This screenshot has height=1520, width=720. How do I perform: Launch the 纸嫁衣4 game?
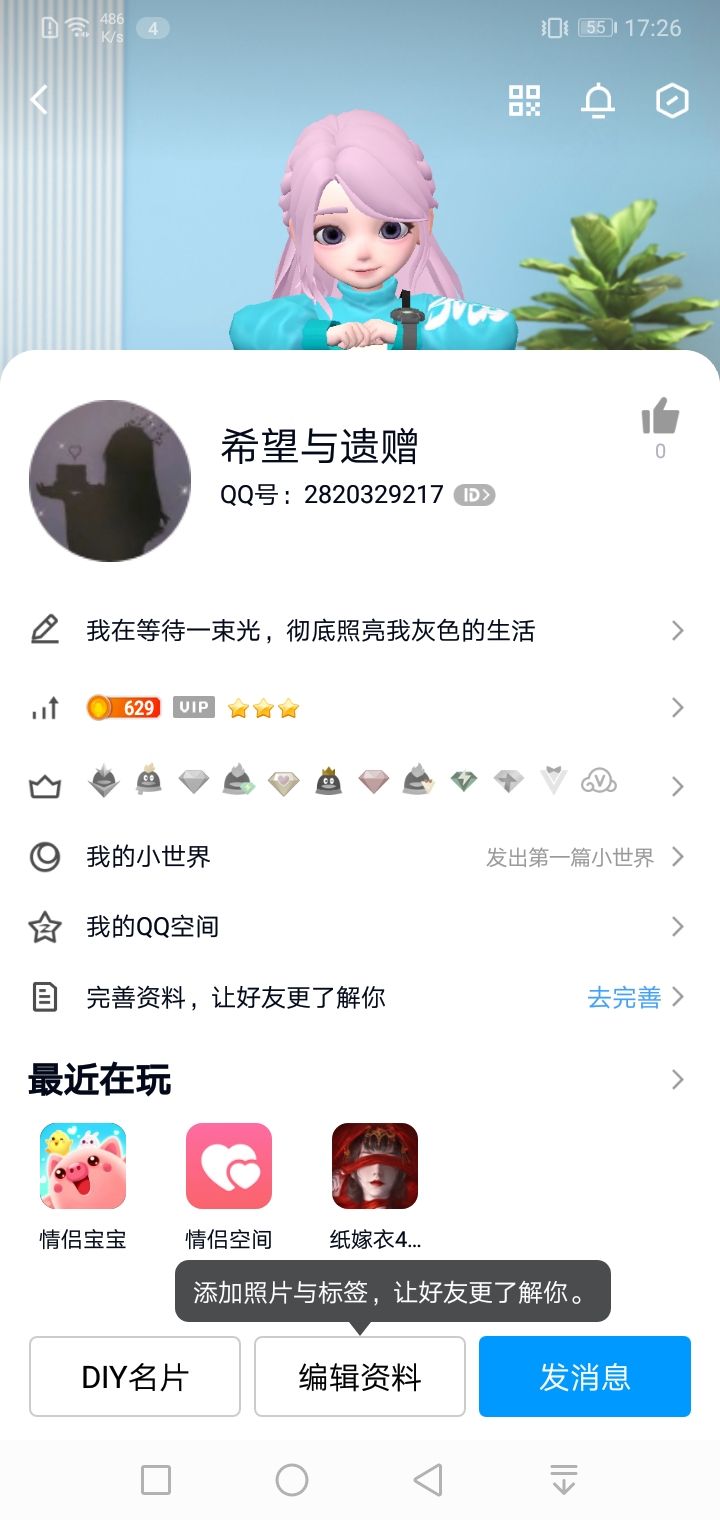pyautogui.click(x=375, y=1166)
